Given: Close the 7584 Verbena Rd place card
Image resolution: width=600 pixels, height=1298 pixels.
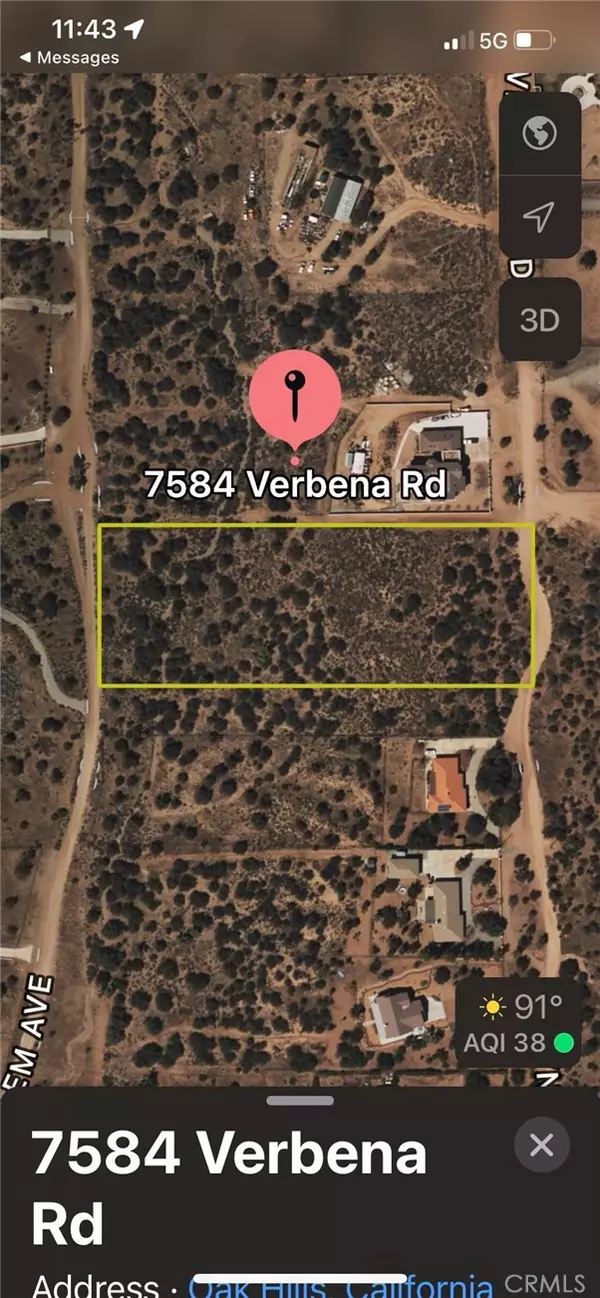Looking at the screenshot, I should 541,1145.
